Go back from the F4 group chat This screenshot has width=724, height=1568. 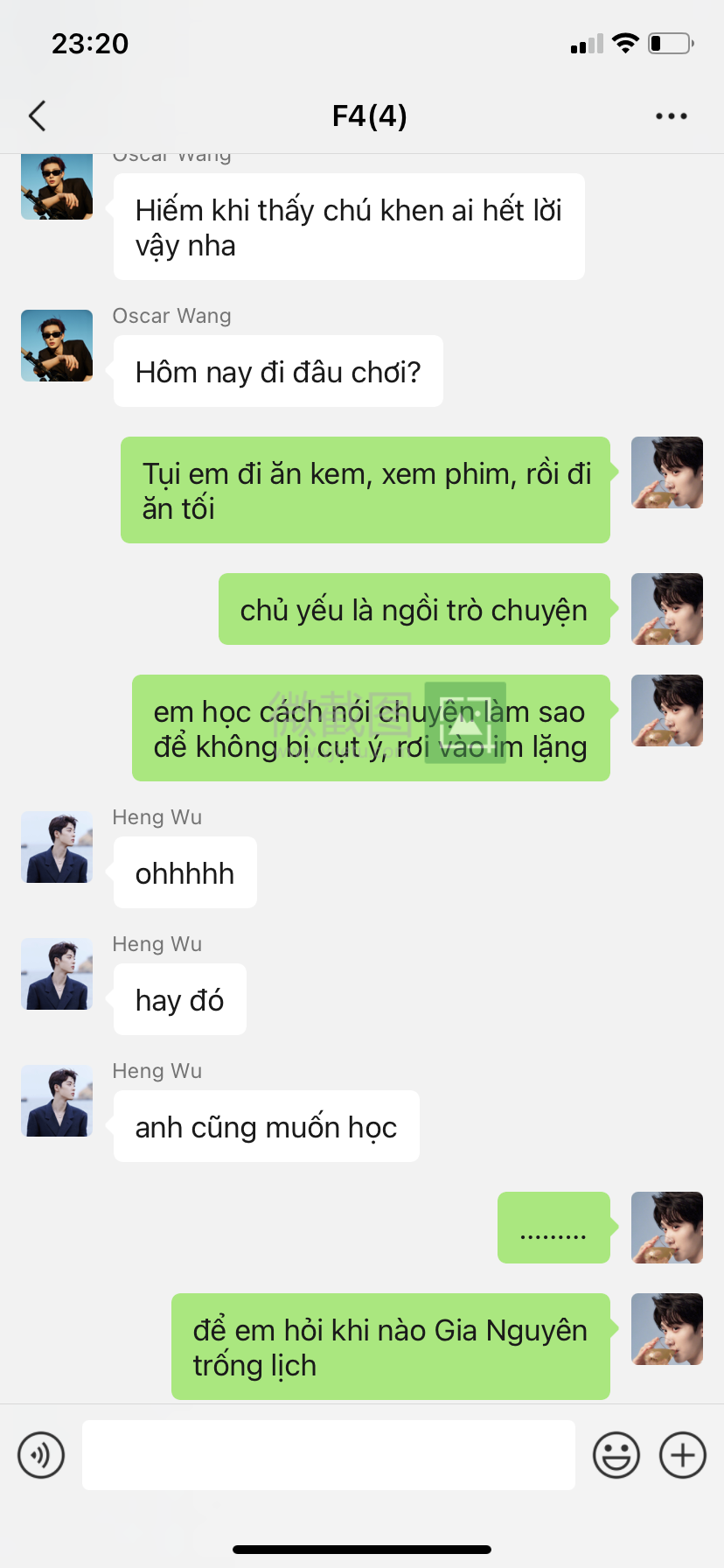tap(37, 115)
